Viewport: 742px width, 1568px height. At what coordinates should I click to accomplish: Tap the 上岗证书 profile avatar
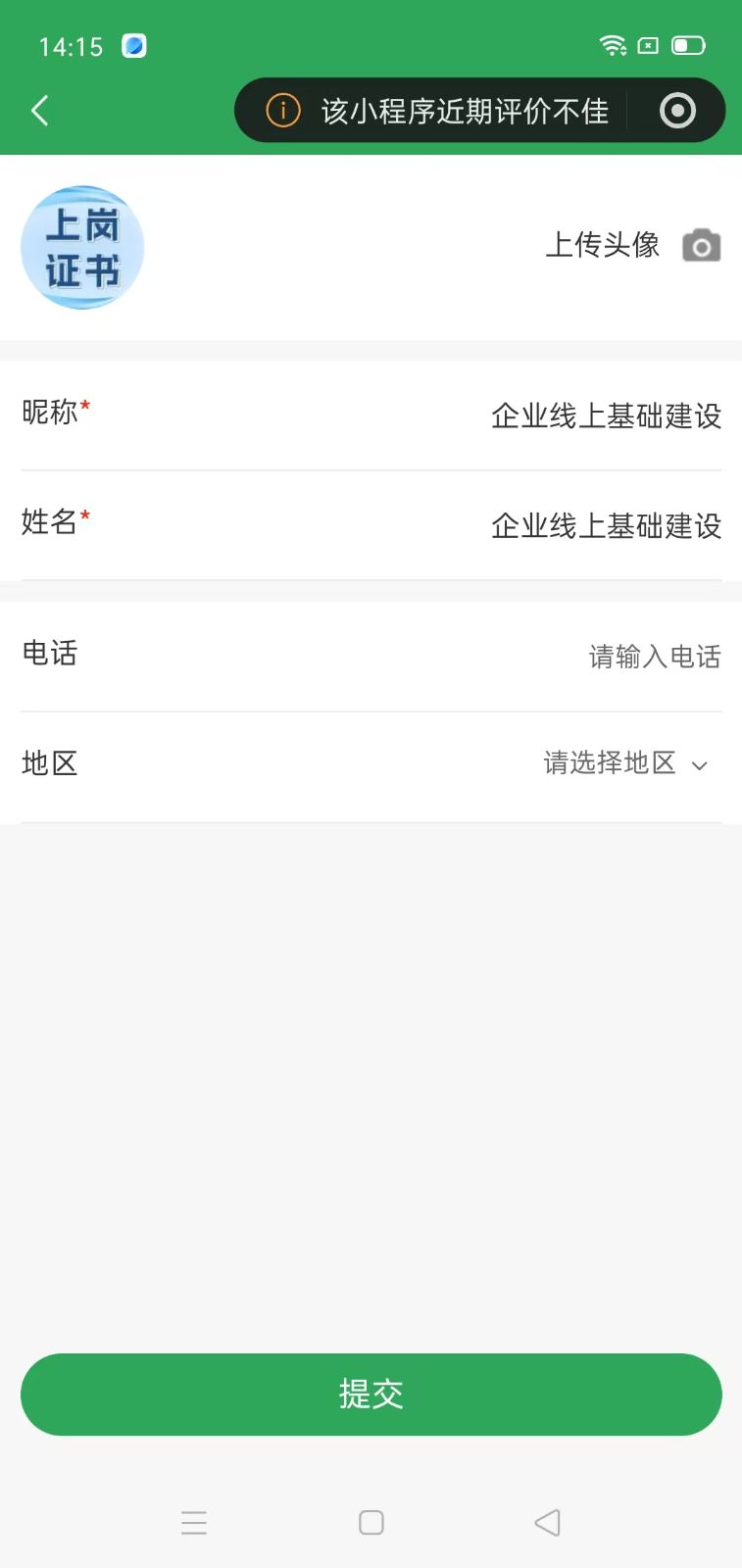(82, 248)
